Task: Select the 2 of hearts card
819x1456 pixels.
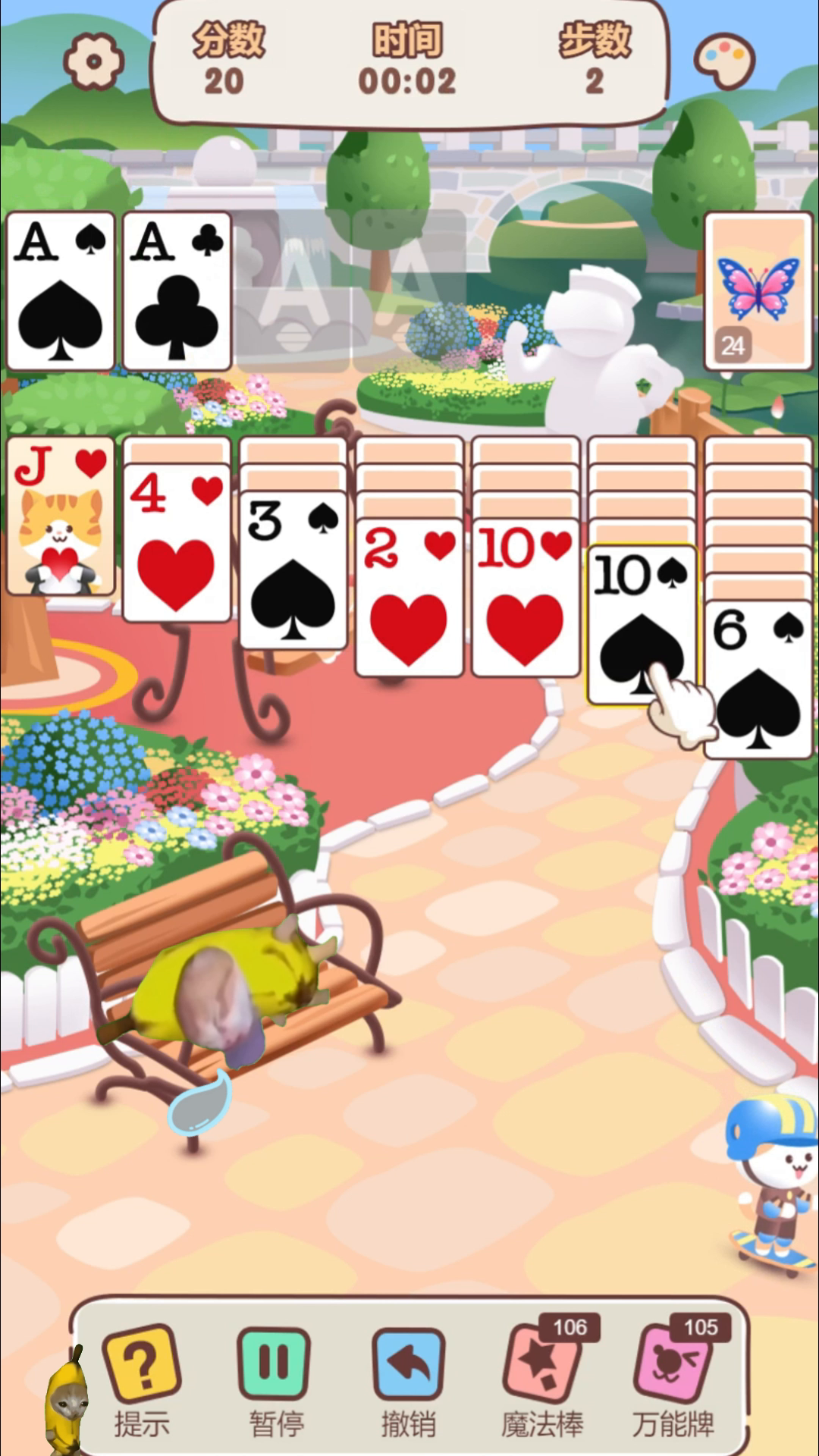Action: coord(409,598)
